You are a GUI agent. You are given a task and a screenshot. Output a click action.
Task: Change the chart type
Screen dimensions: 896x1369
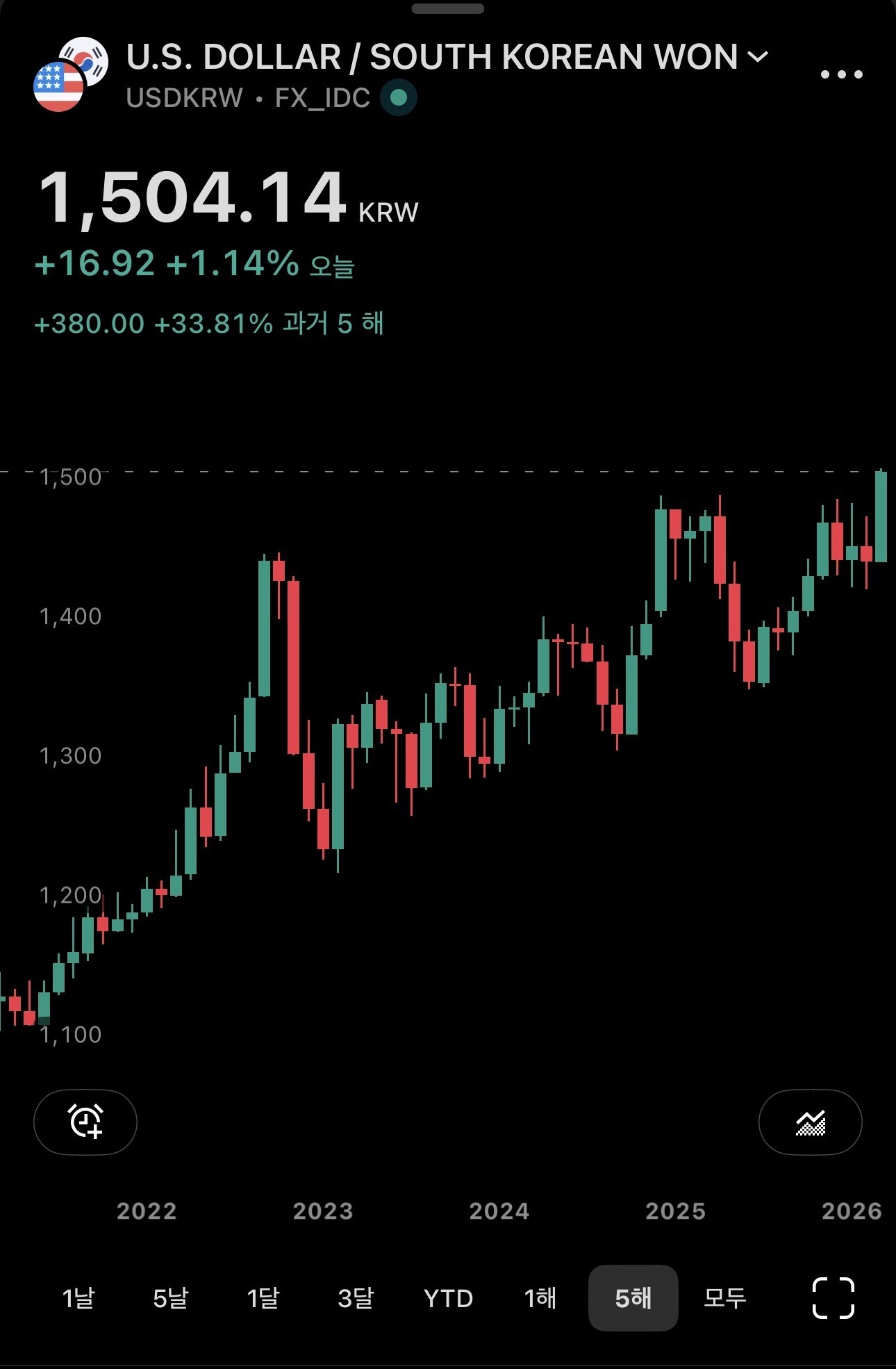810,1122
